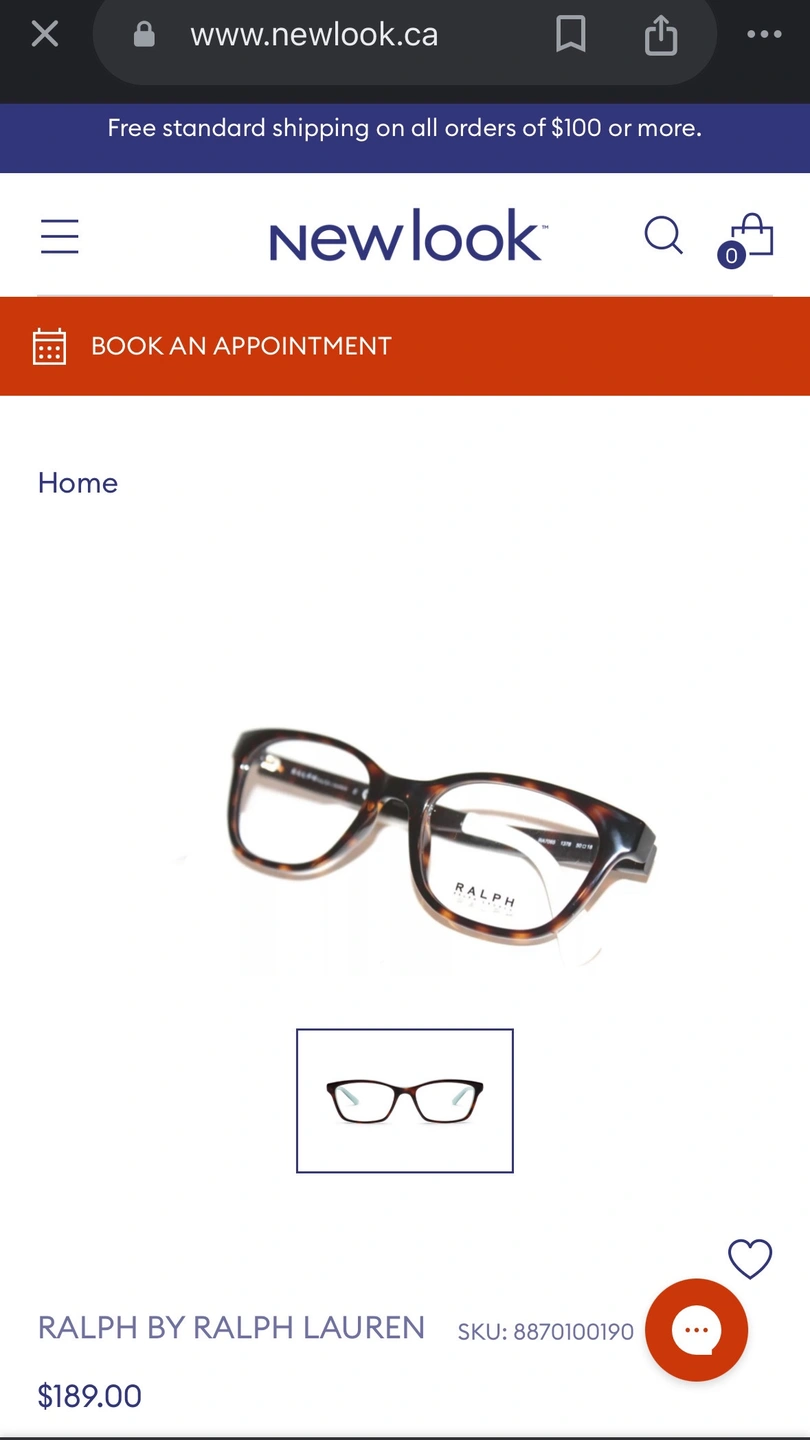The width and height of the screenshot is (810, 1440).
Task: Bookmark this page in the browser
Action: coord(571,35)
